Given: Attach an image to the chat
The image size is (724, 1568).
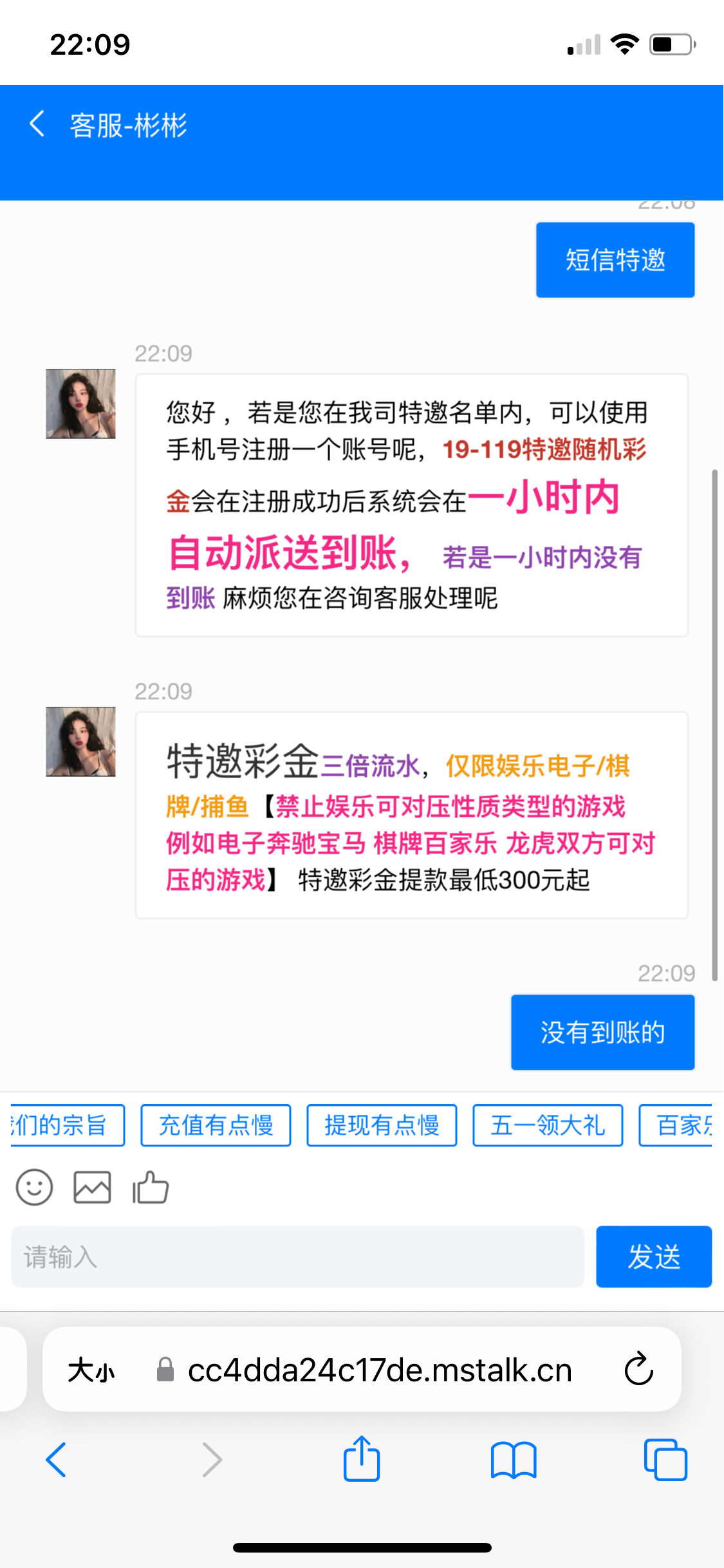Looking at the screenshot, I should point(92,1187).
